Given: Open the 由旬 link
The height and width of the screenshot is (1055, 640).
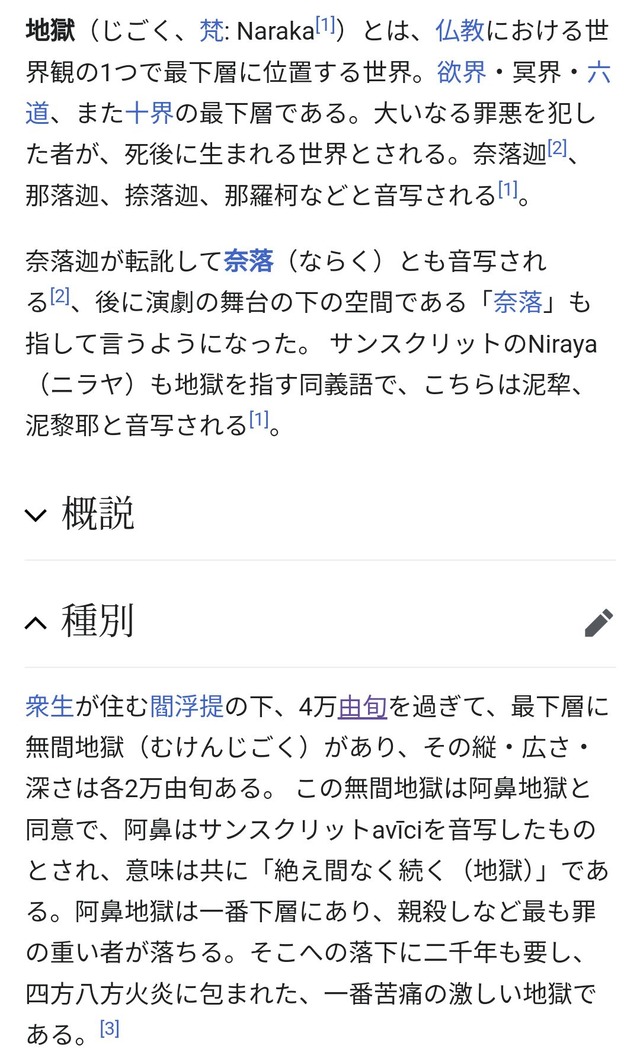Looking at the screenshot, I should coord(362,708).
